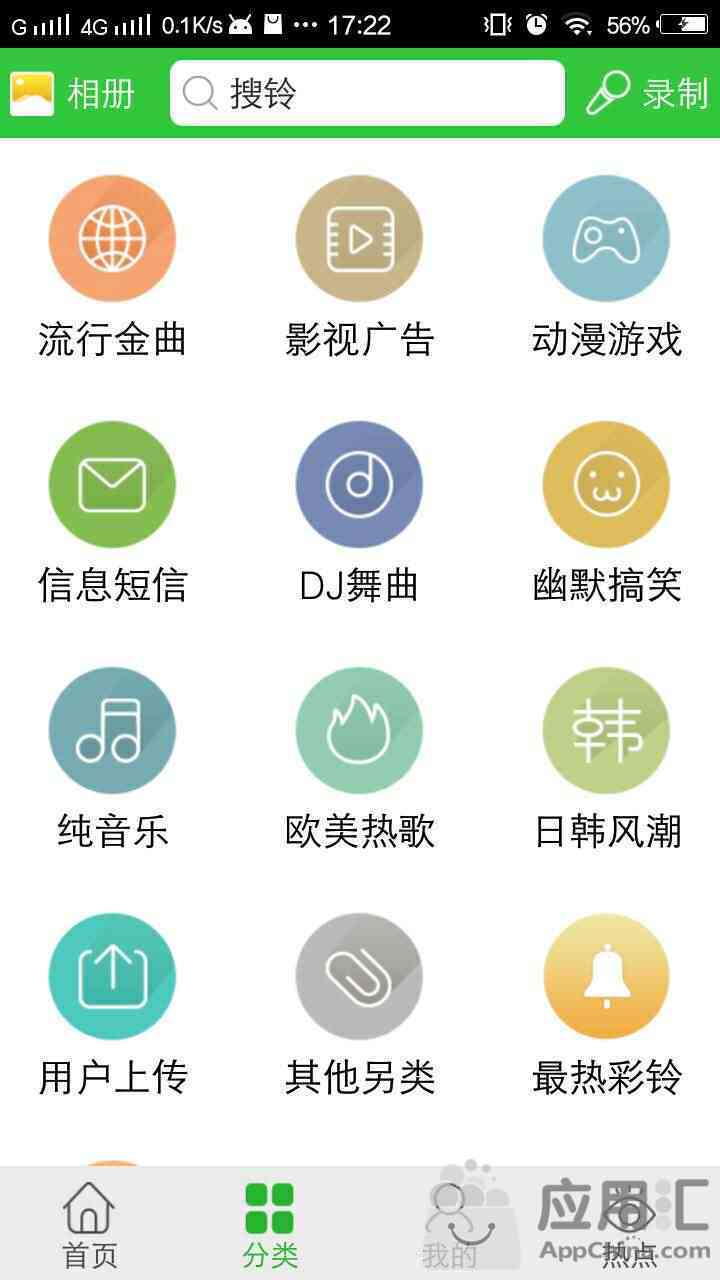Select the 日韩风潮 category
The image size is (720, 1280).
click(x=606, y=731)
